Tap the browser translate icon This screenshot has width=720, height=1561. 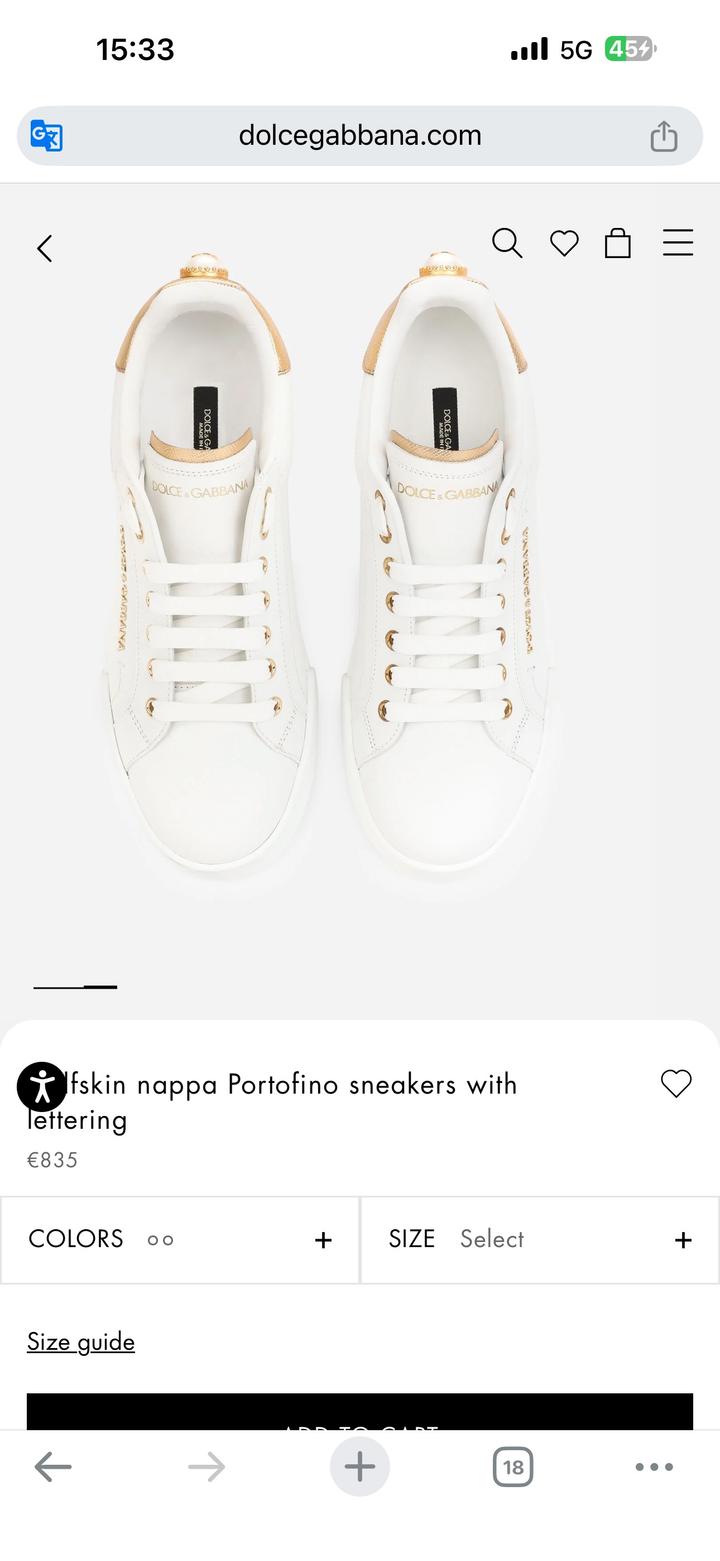tap(46, 136)
